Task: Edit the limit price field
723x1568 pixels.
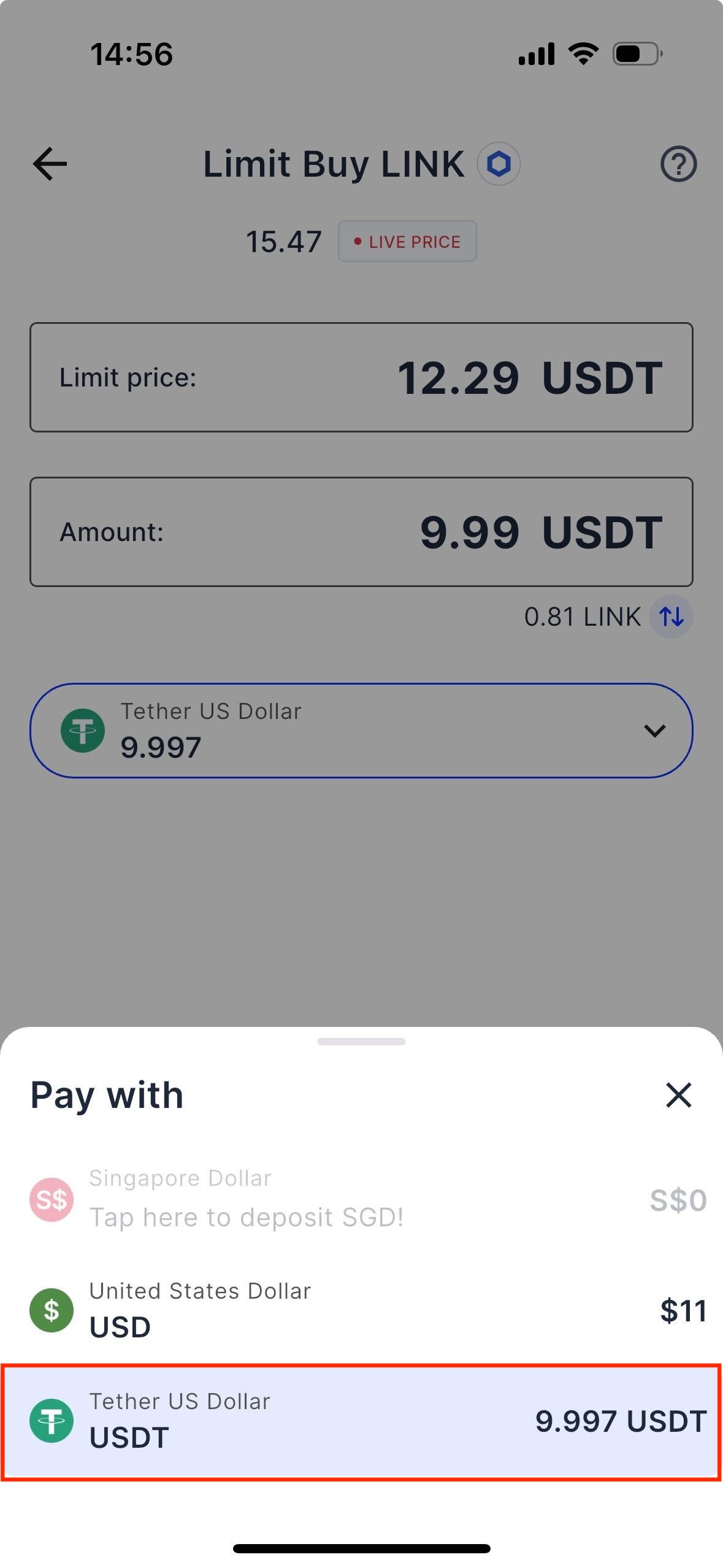Action: click(x=361, y=377)
